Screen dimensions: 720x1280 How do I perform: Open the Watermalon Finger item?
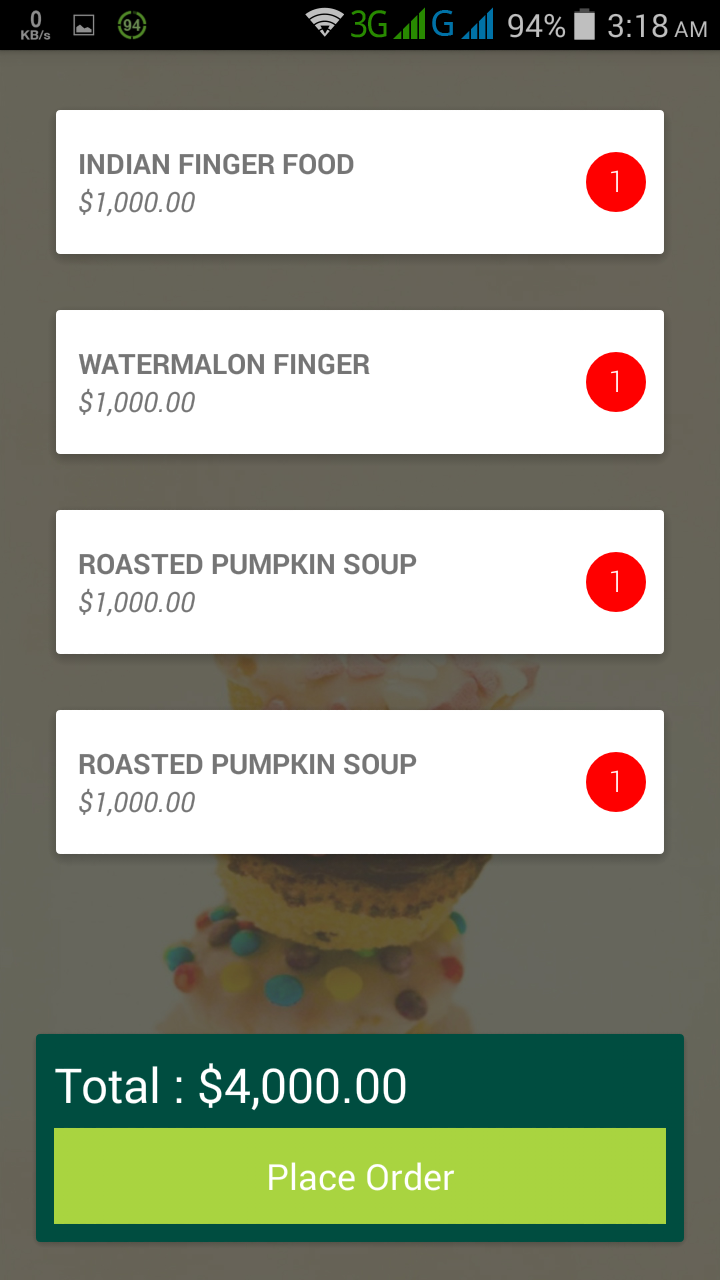[300, 382]
